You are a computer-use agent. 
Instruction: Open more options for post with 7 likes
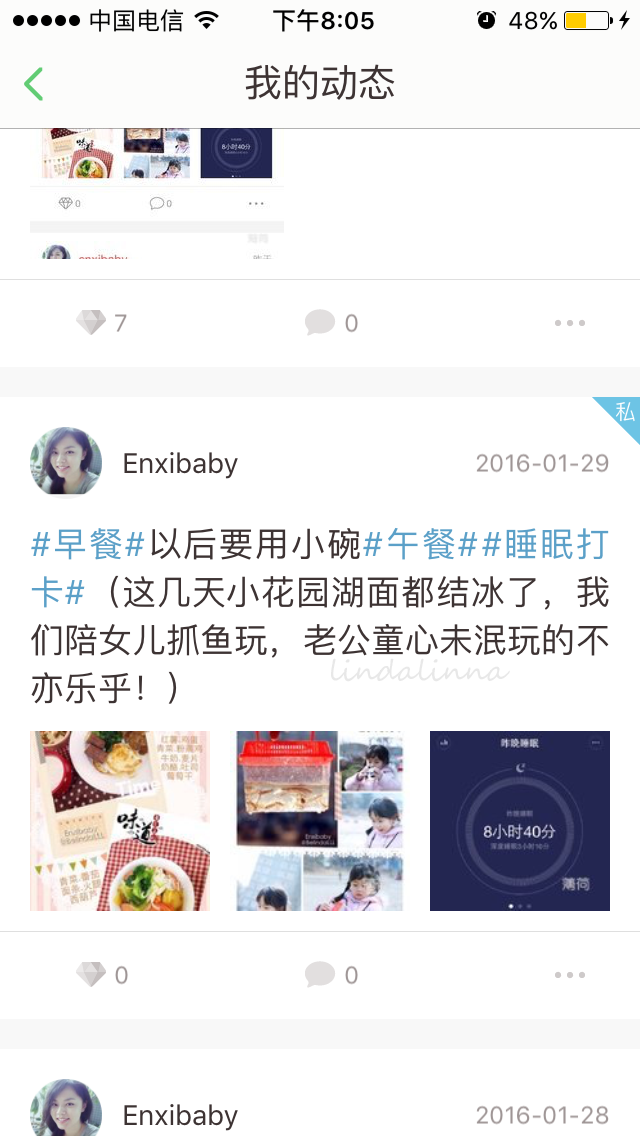(x=570, y=323)
